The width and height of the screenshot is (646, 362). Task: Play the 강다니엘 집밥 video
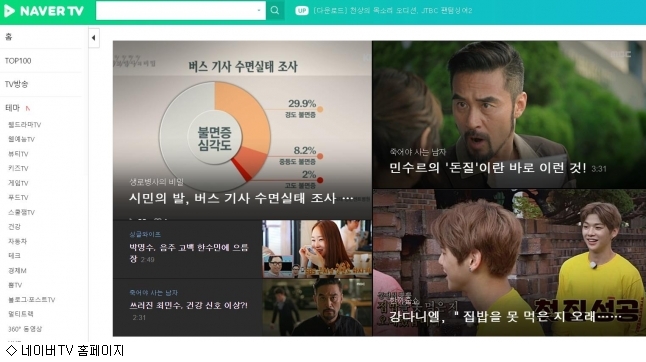coord(509,263)
